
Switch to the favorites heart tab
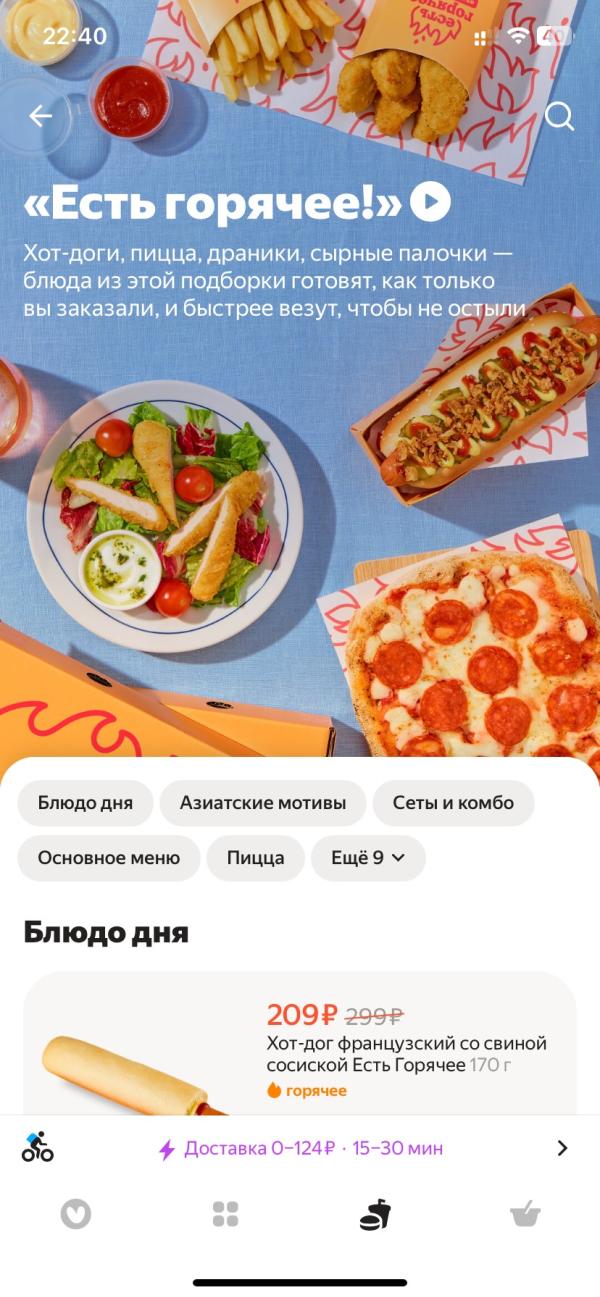75,1214
